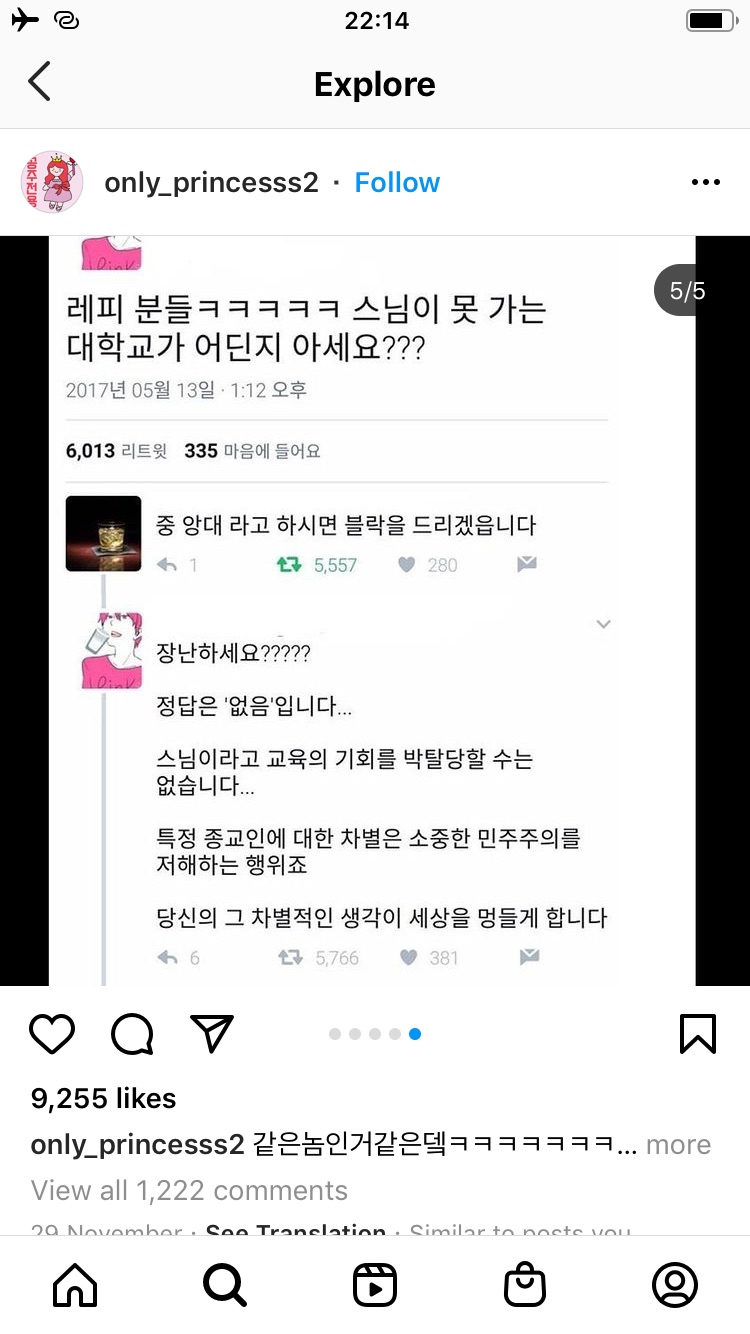Viewport: 750px width, 1334px height.
Task: Open the post overflow menu
Action: click(705, 182)
